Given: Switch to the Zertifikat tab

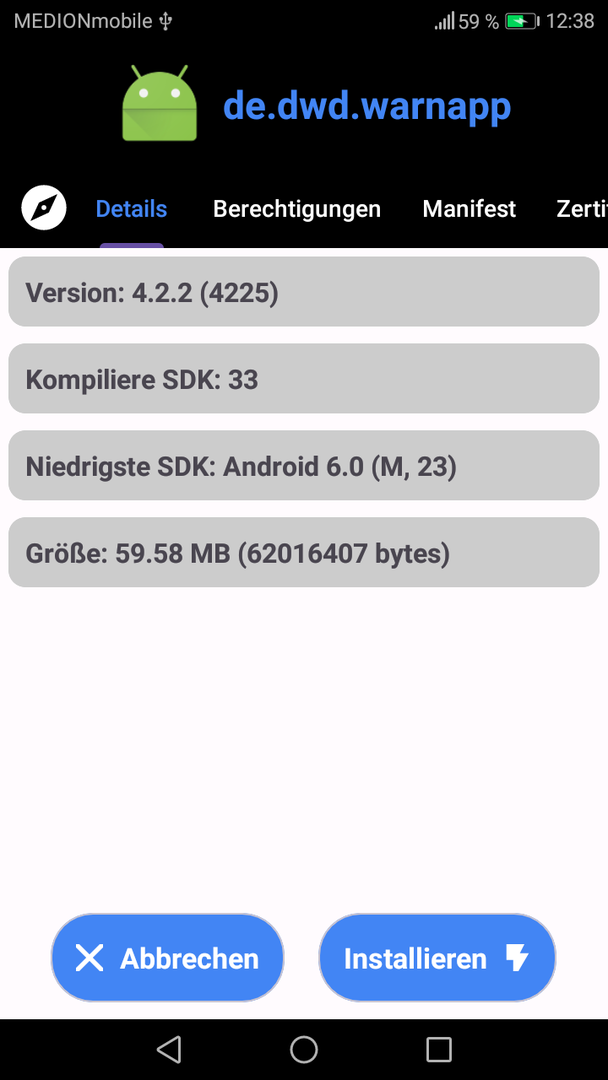Looking at the screenshot, I should point(582,209).
